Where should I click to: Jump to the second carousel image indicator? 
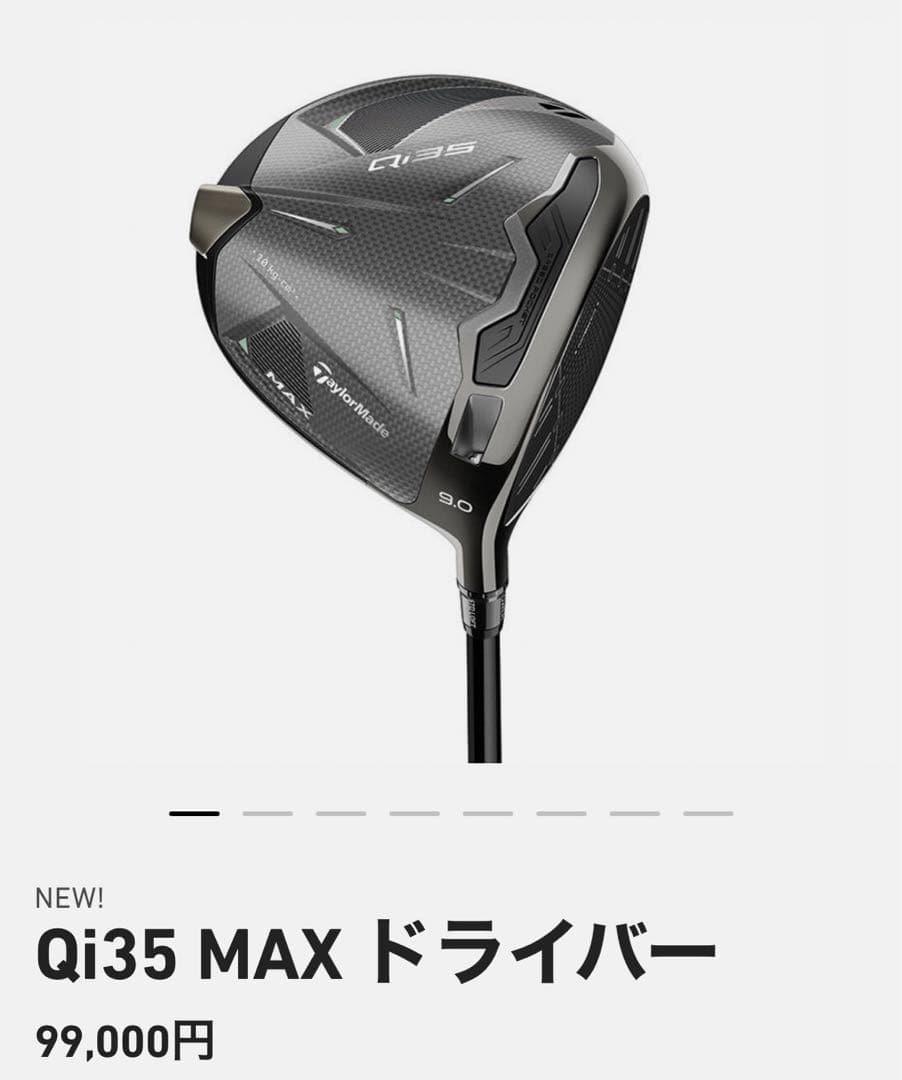coord(267,814)
